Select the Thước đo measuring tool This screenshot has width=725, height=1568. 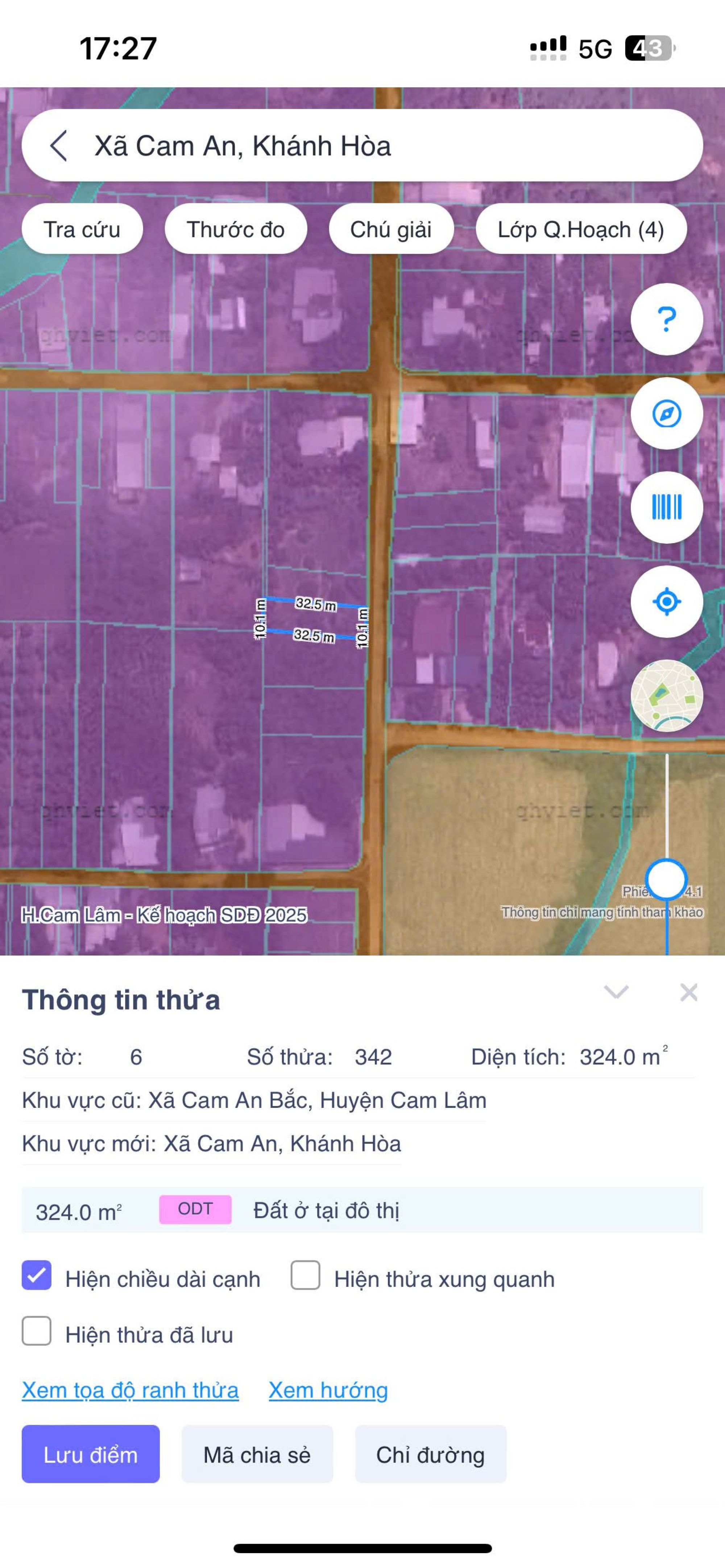[x=235, y=229]
